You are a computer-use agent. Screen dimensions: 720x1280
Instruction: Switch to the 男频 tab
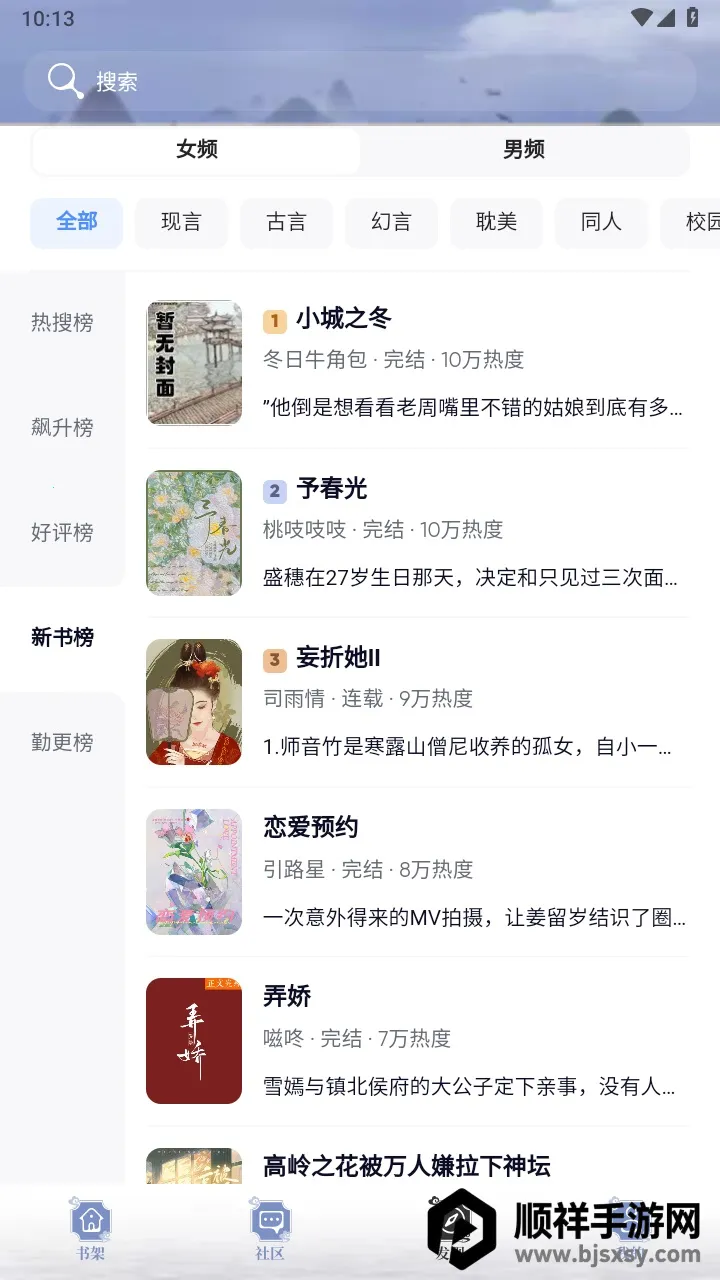pyautogui.click(x=523, y=150)
